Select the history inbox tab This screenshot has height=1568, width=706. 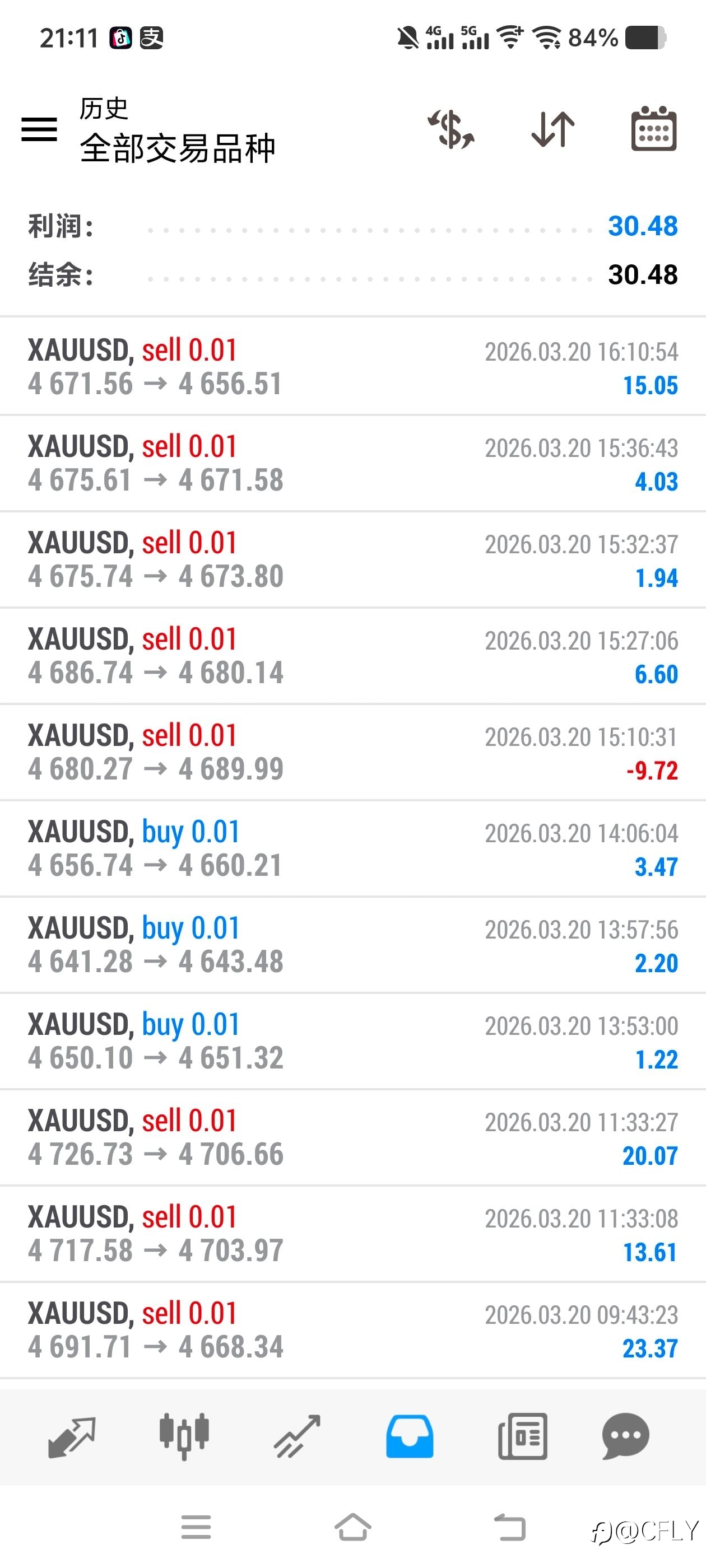[410, 1436]
